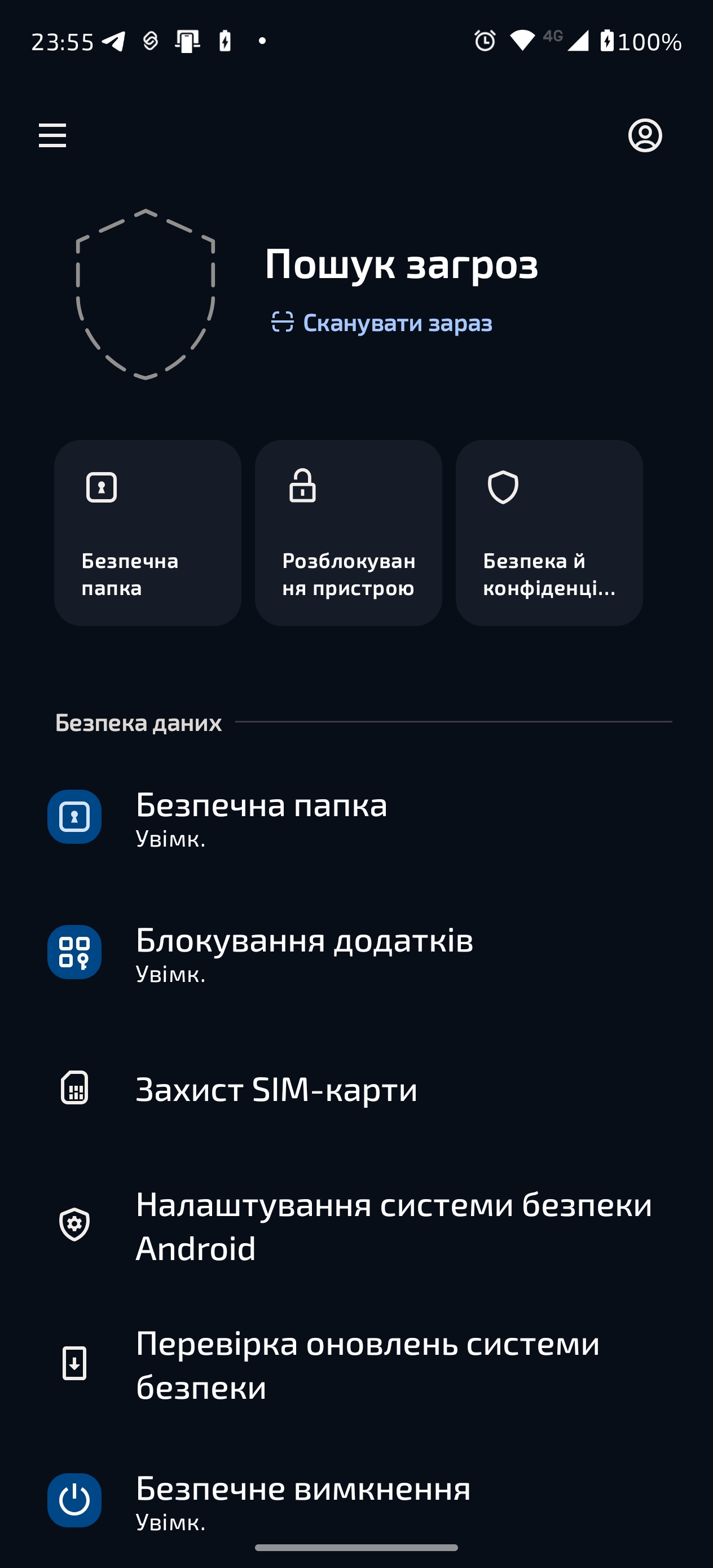This screenshot has height=1568, width=713.
Task: Open the Безпечна папка shortcut card
Action: 147,532
